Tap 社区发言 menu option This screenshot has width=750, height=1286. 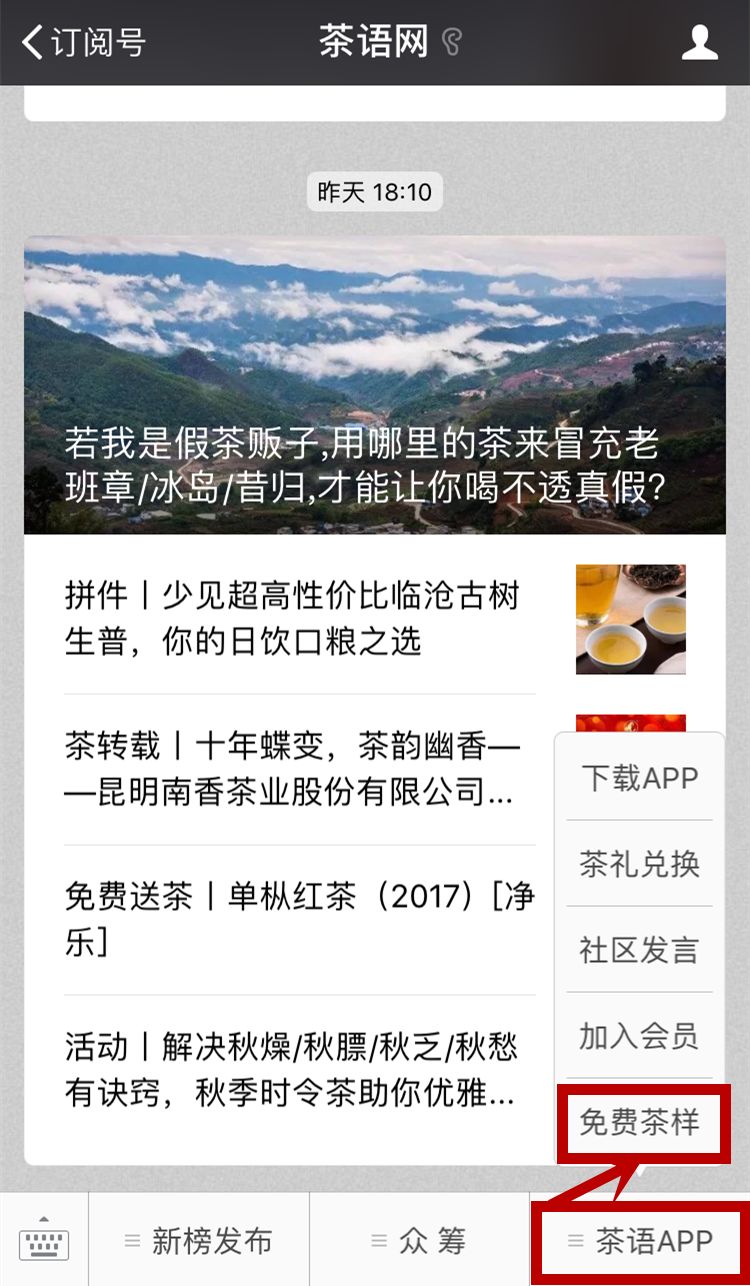[640, 950]
